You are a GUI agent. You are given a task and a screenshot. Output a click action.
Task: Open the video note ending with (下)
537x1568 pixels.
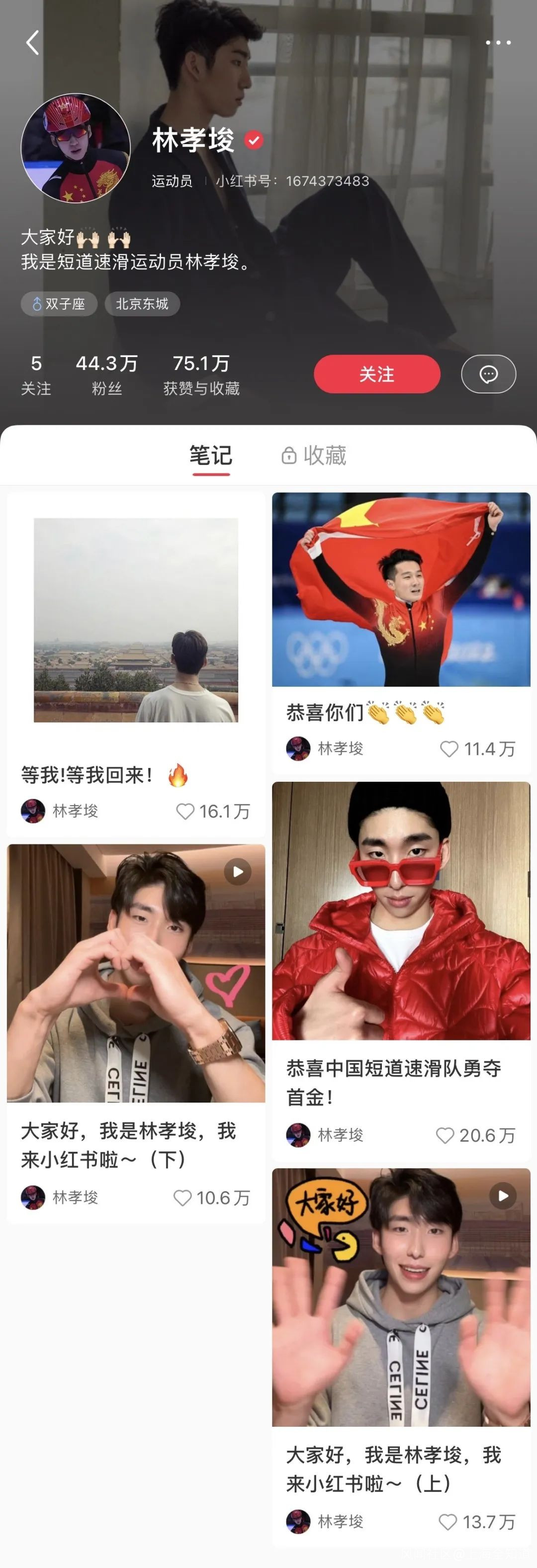pyautogui.click(x=136, y=973)
